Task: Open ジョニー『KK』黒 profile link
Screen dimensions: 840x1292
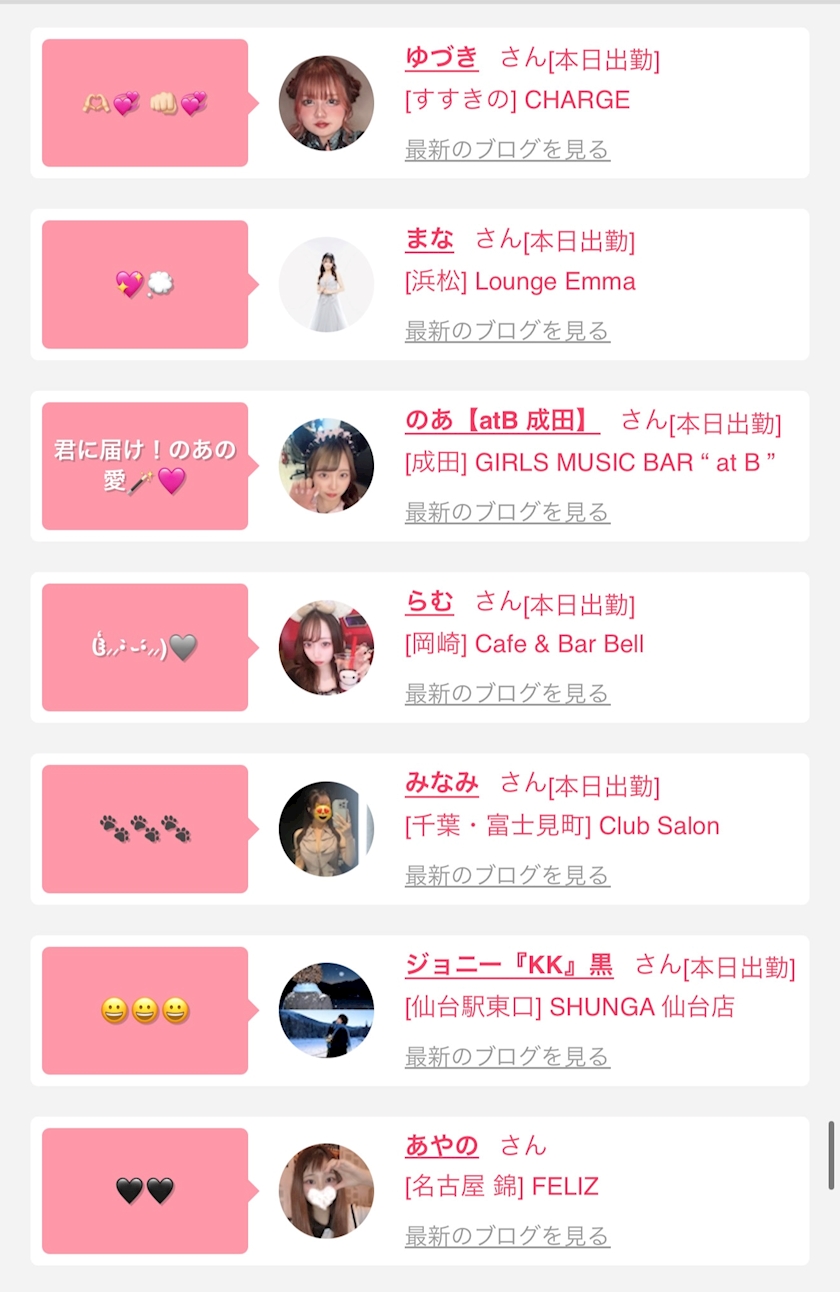Action: (x=509, y=965)
